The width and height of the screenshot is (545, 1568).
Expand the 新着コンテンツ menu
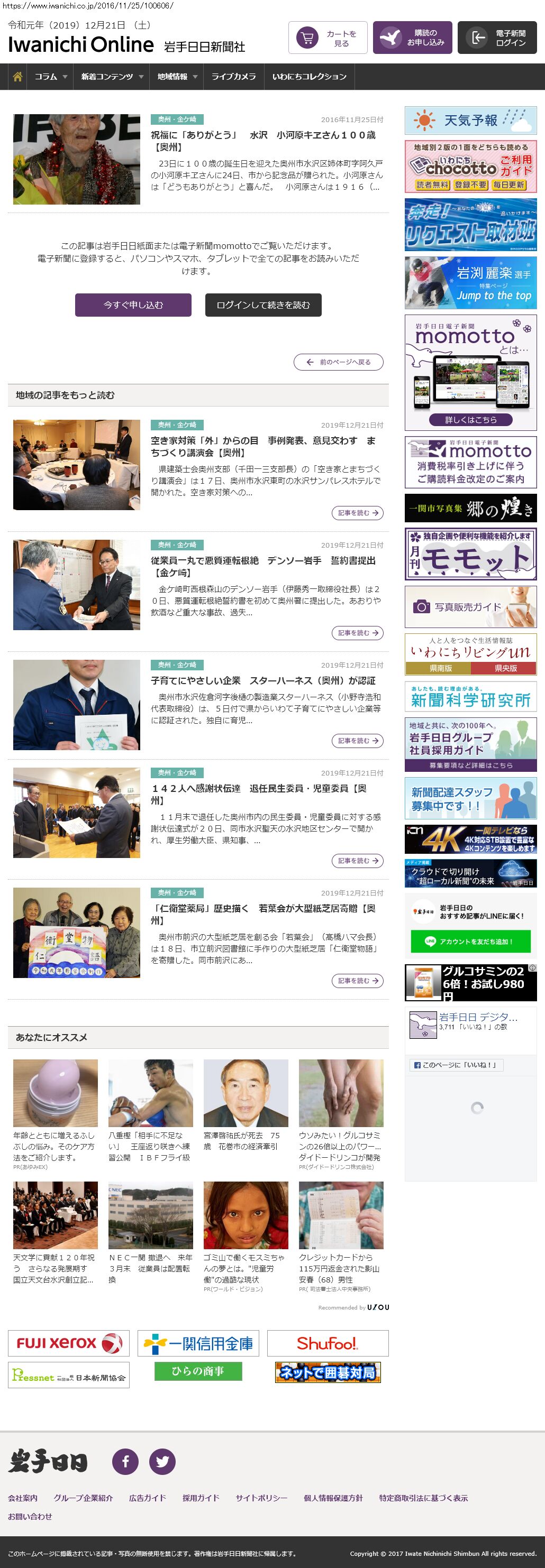click(112, 77)
